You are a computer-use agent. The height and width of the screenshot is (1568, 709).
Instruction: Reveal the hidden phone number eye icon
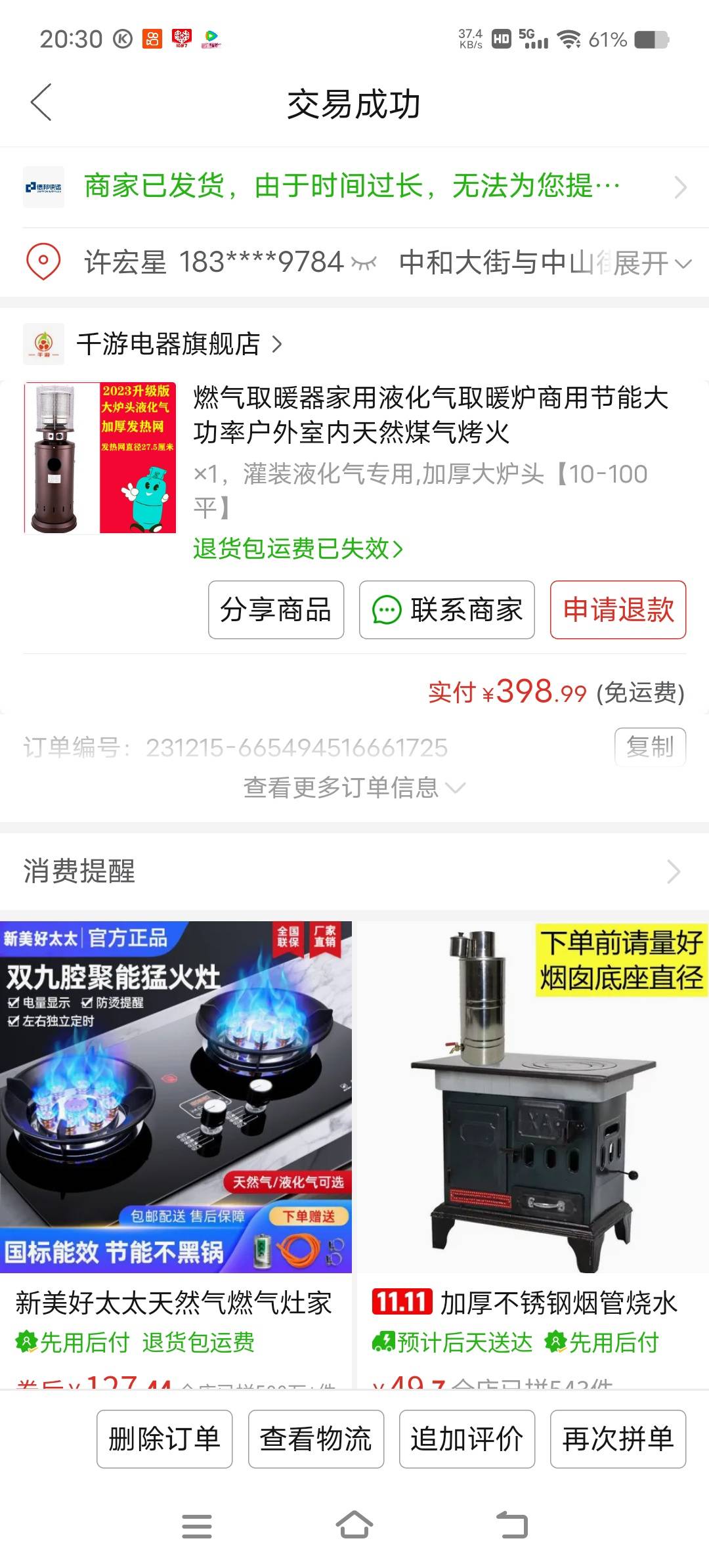[364, 263]
